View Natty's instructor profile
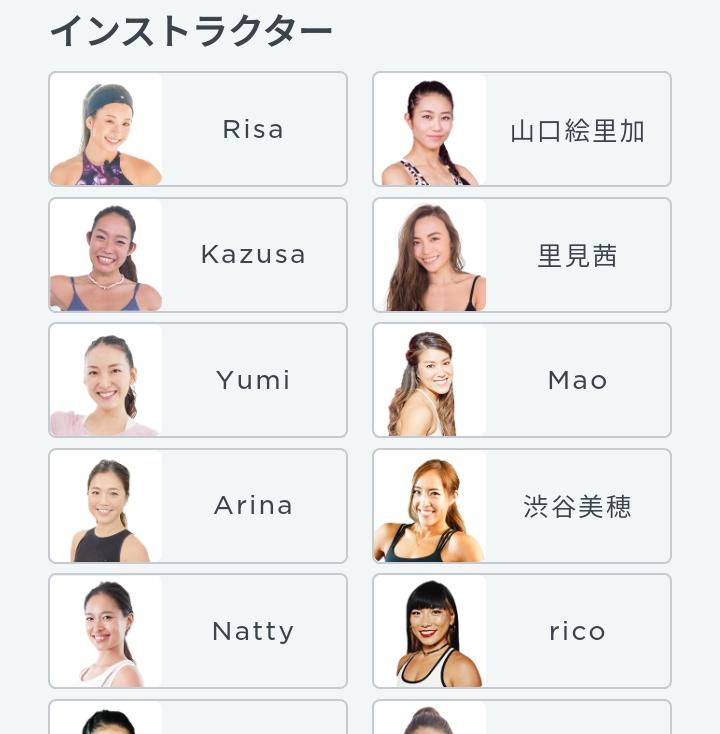 pos(198,631)
